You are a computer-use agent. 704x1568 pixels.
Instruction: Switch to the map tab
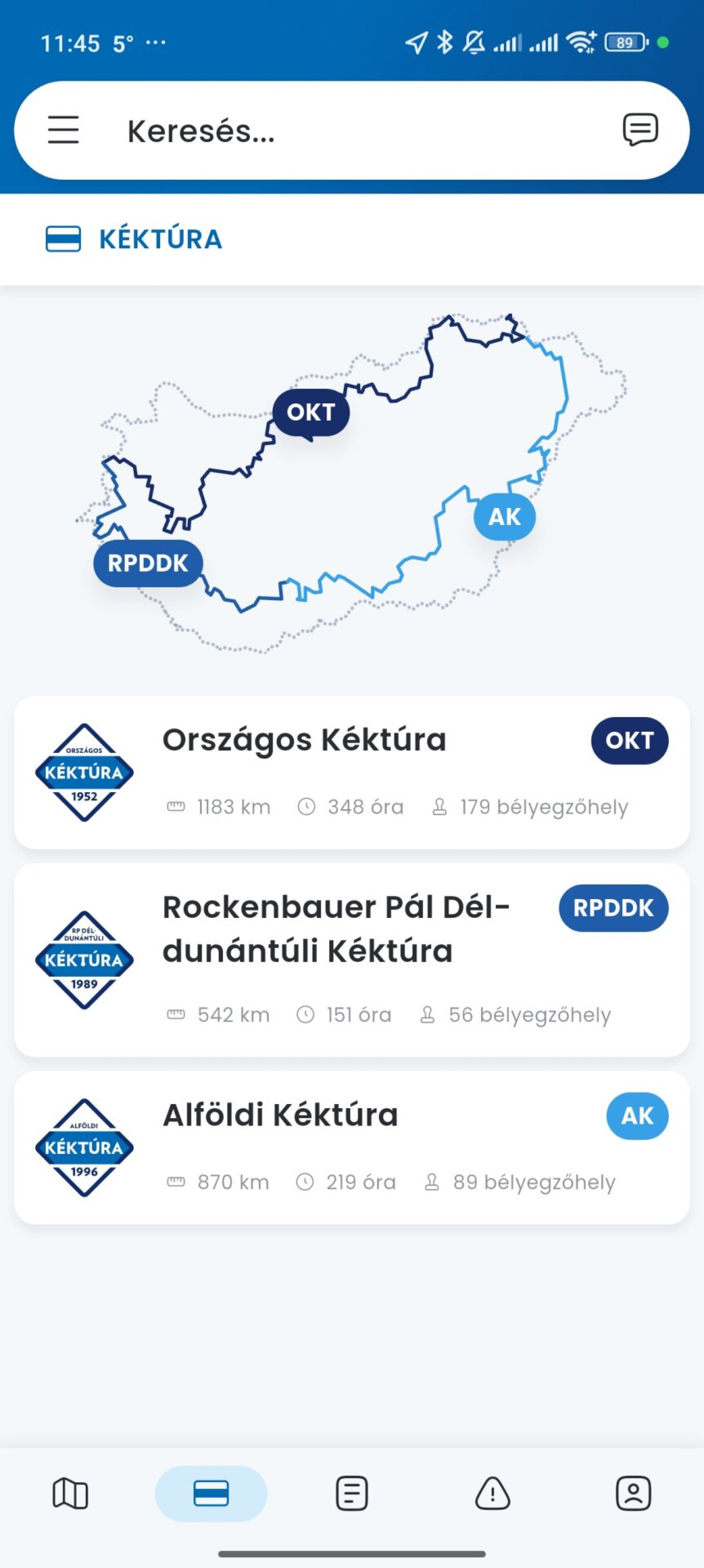coord(71,1493)
